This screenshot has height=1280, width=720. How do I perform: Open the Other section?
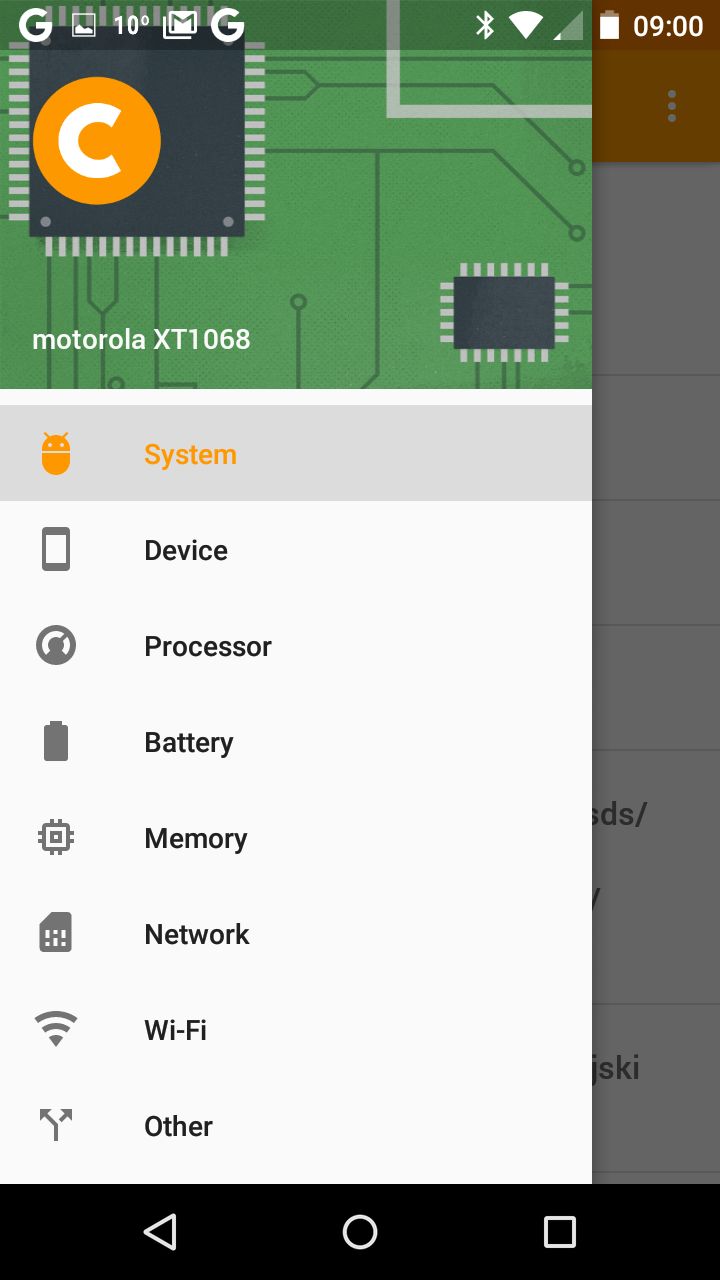tap(296, 1125)
